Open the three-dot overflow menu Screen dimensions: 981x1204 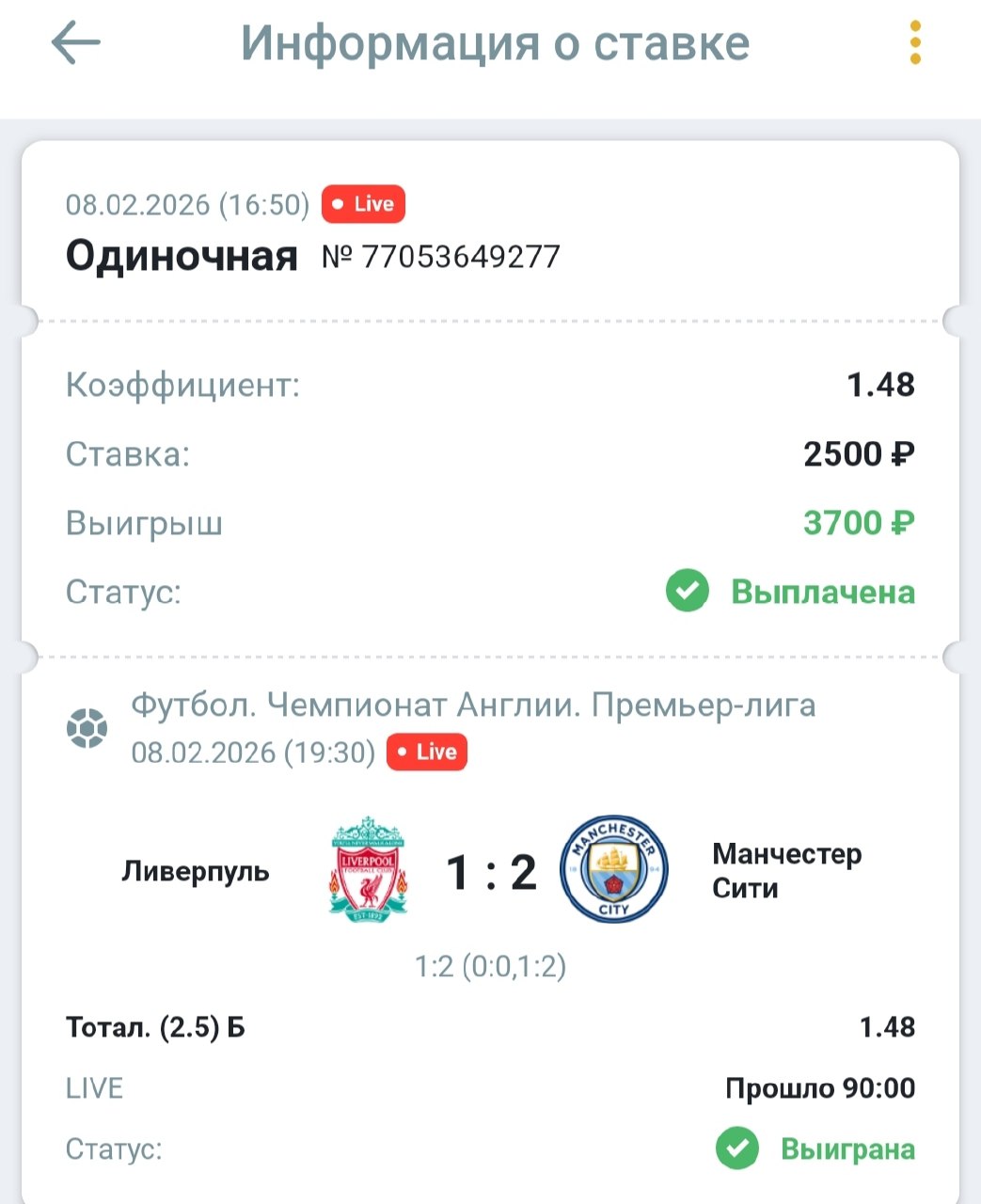click(915, 43)
